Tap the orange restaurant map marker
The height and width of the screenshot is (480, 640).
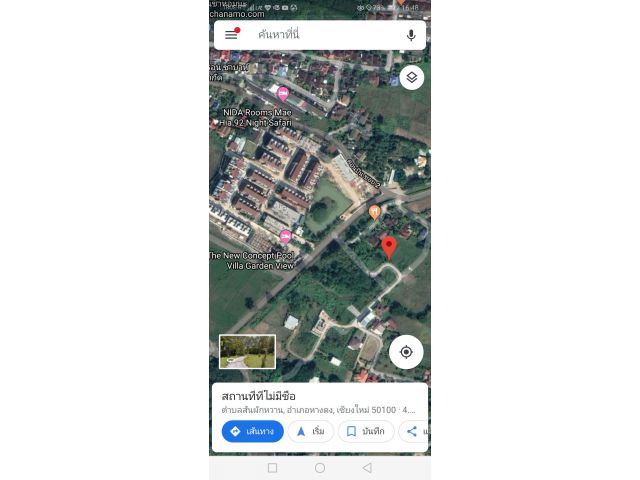374,212
